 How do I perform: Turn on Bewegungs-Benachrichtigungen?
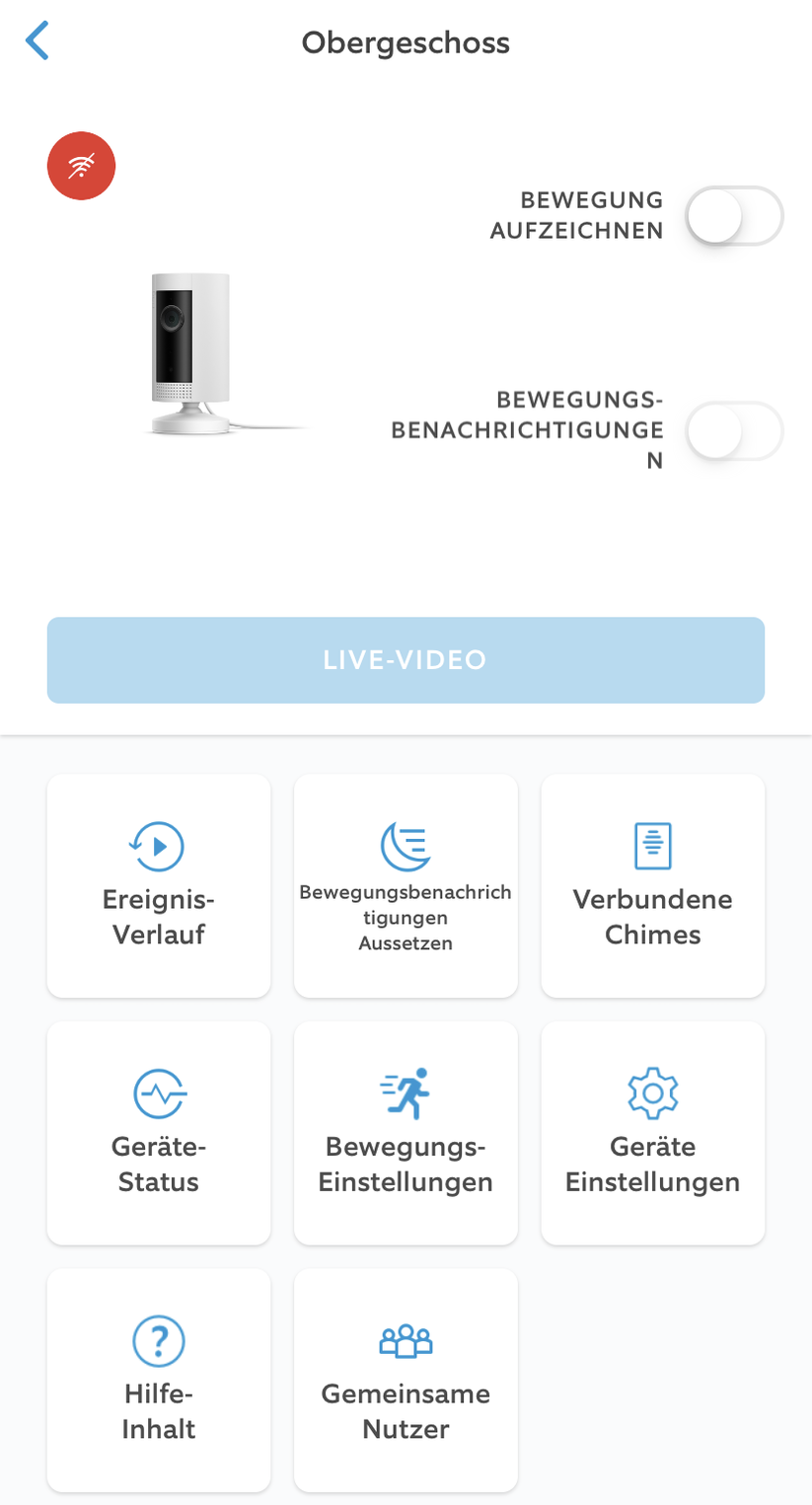coord(734,431)
